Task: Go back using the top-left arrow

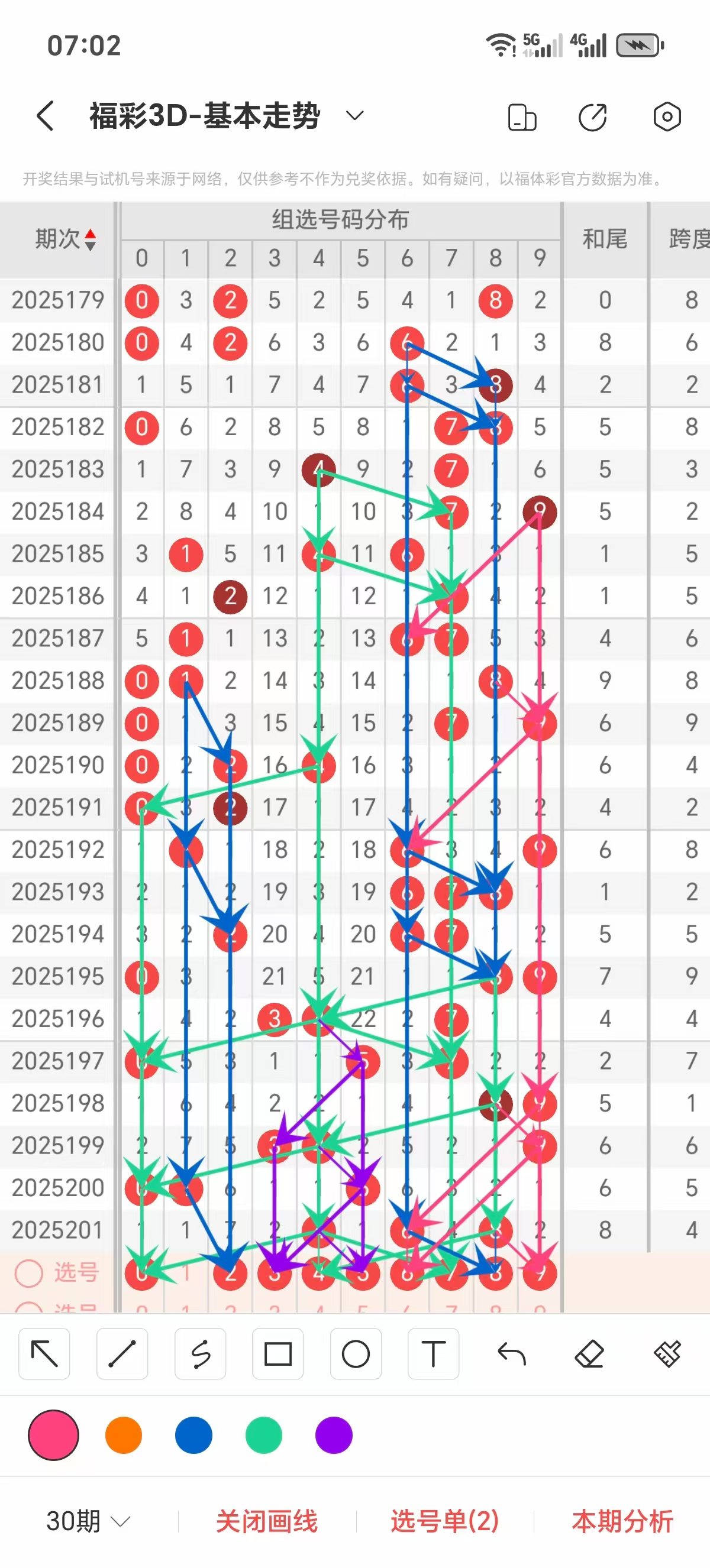Action: 46,116
